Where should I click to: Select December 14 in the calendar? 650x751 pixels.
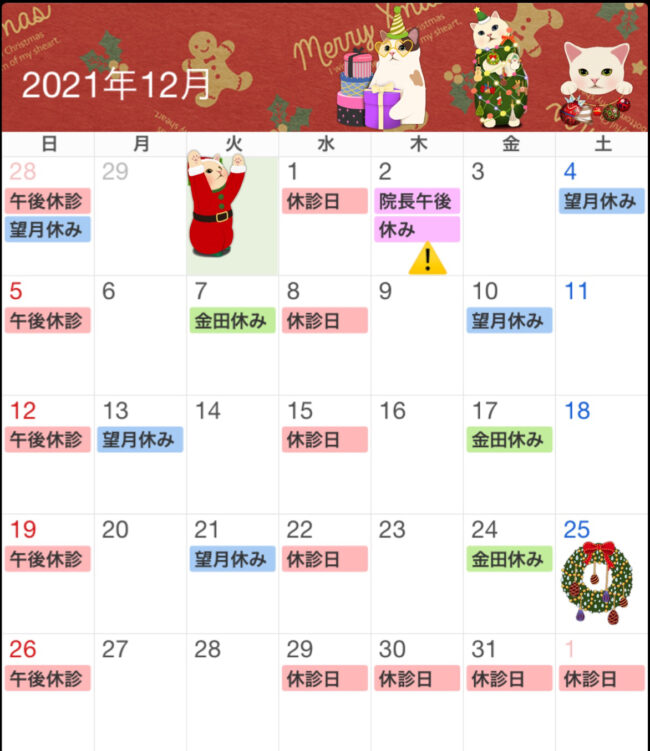tap(232, 454)
